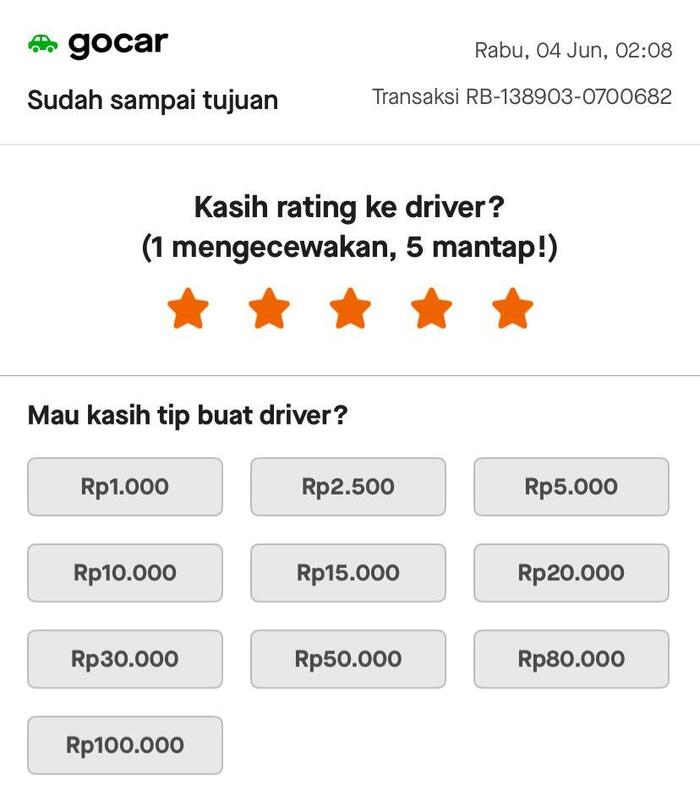Select Rp20.000 tip for driver
This screenshot has width=700, height=803.
click(571, 573)
